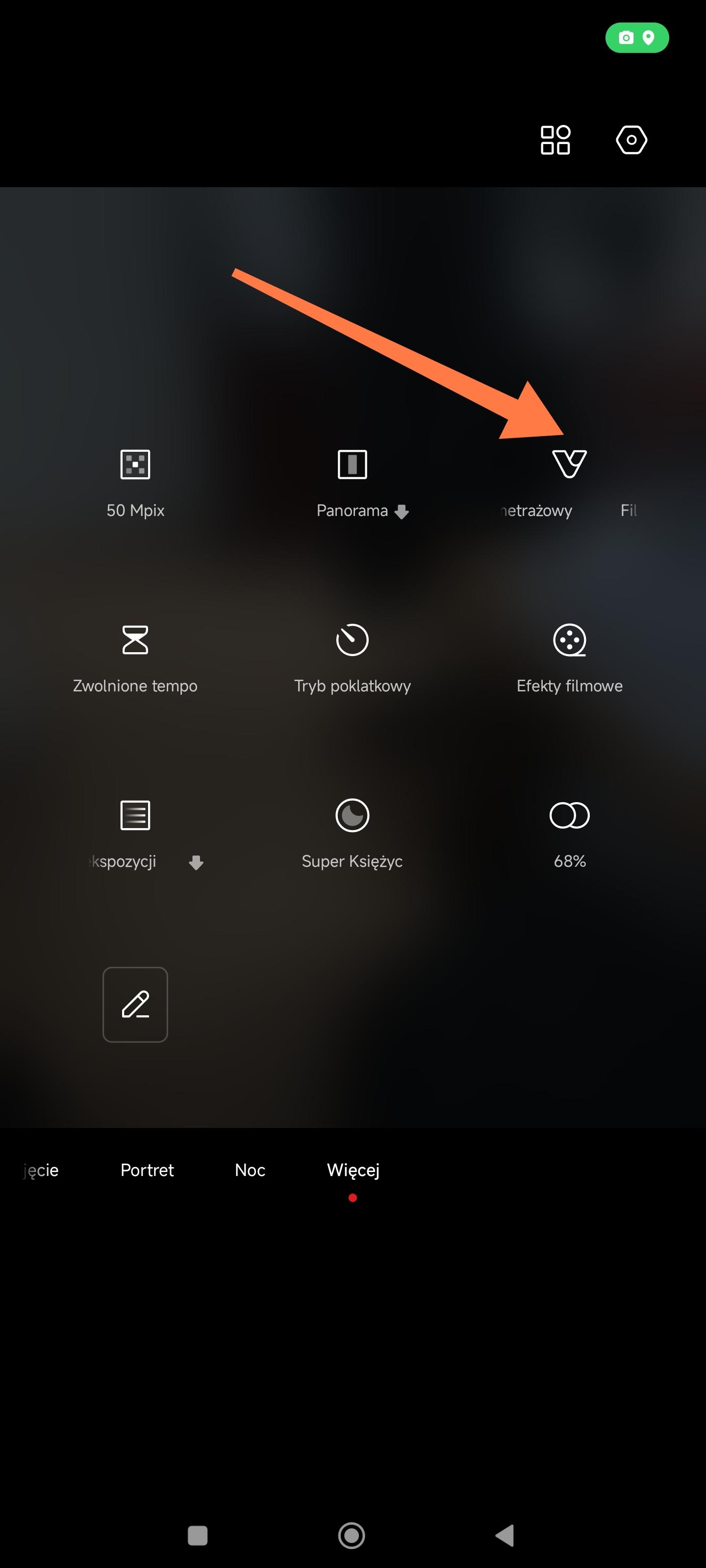Screen dimensions: 706x1568
Task: Edit the modes list with pencil button
Action: (135, 1004)
